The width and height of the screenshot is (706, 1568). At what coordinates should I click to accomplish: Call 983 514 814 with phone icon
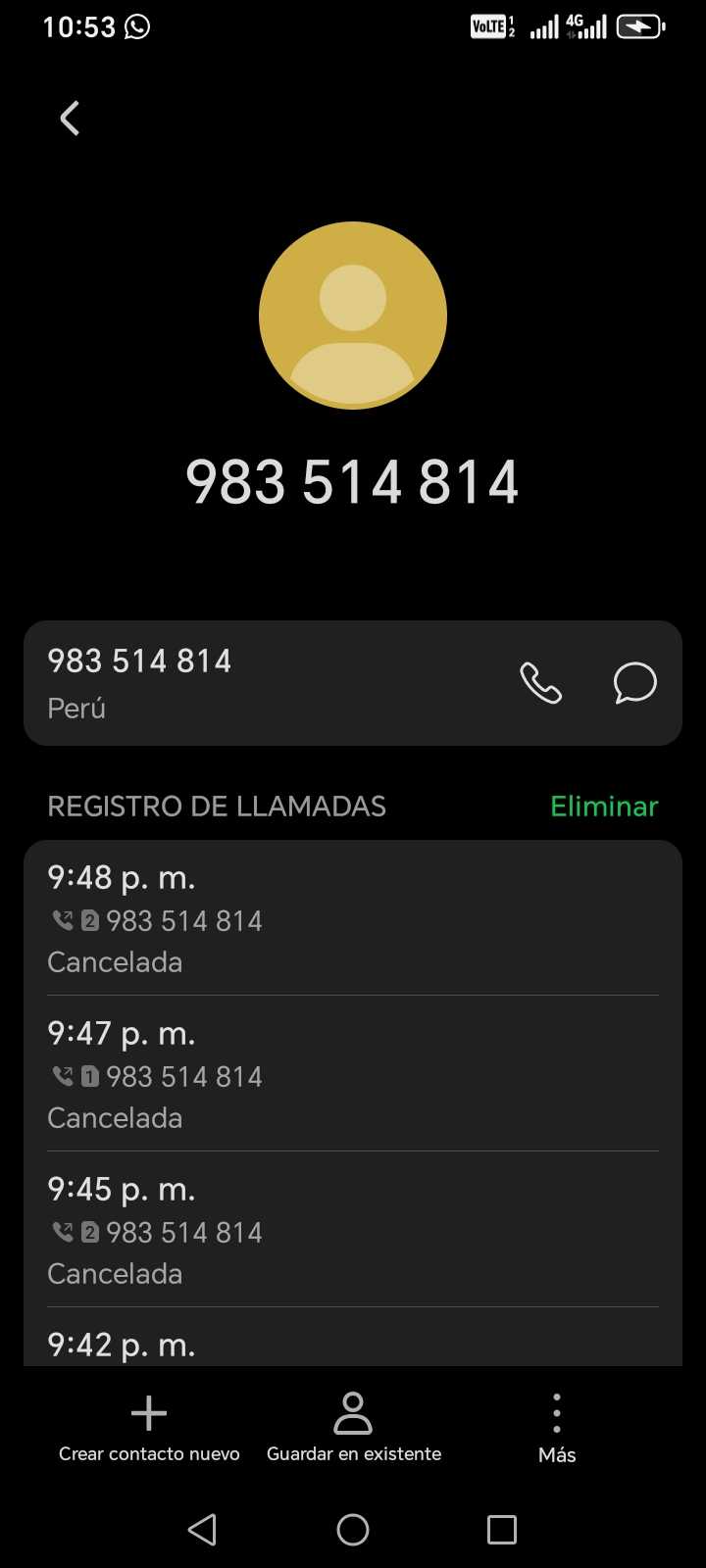point(540,683)
